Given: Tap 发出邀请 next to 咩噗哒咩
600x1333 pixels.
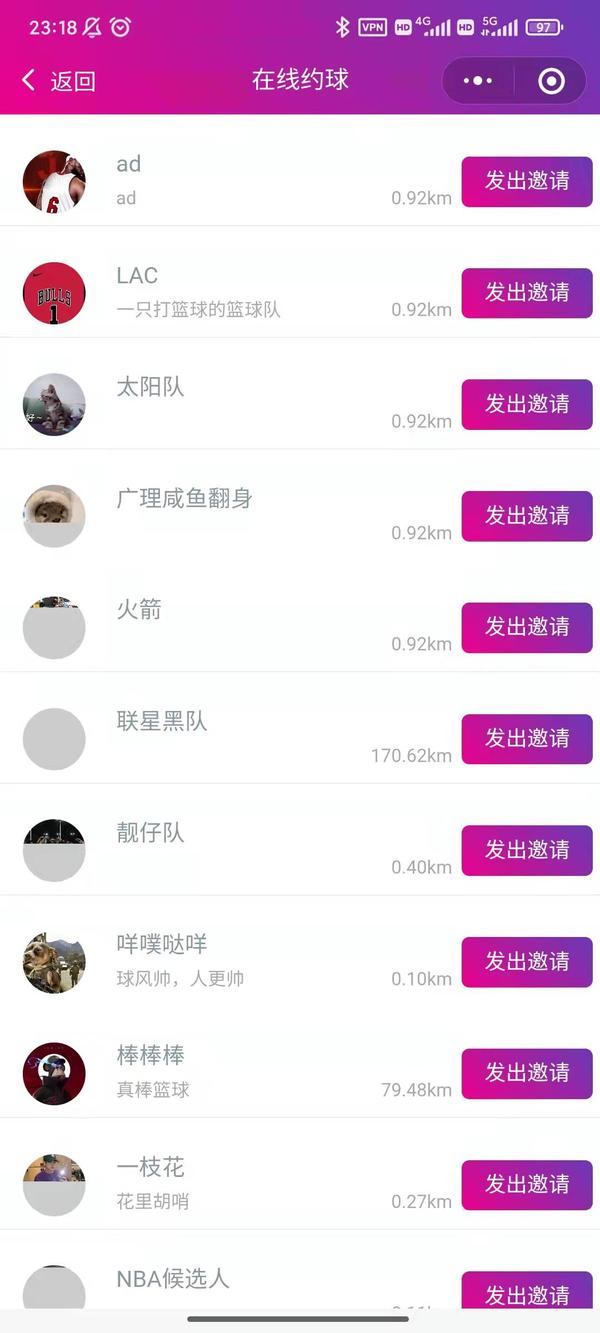Looking at the screenshot, I should click(526, 962).
